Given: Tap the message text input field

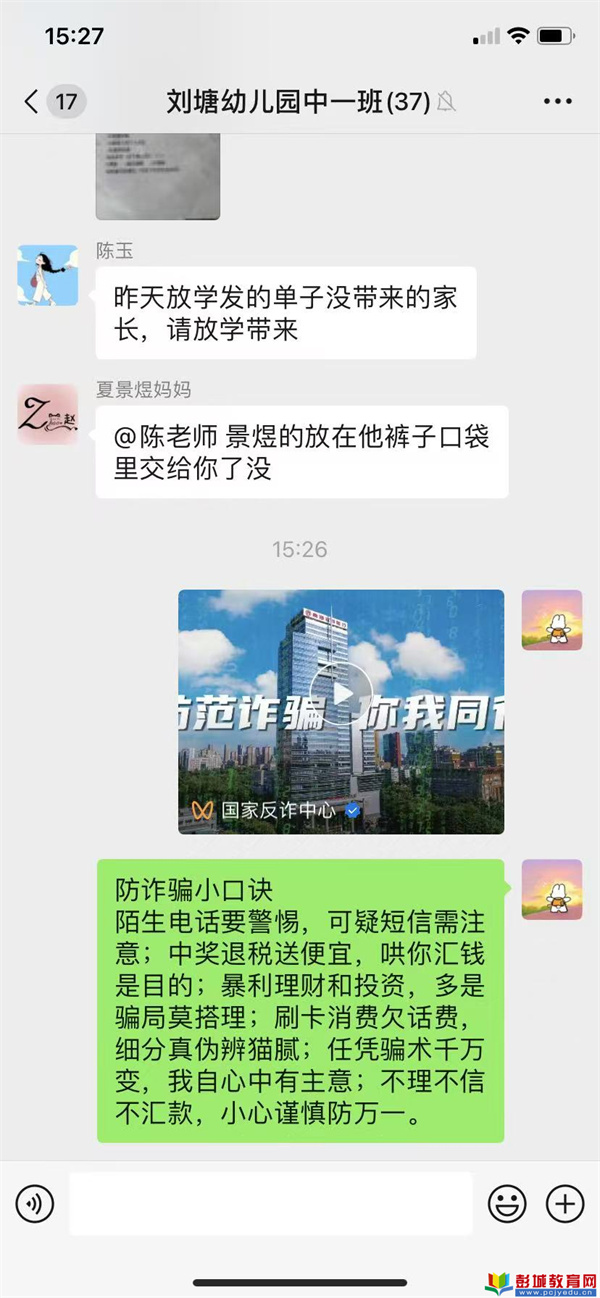Looking at the screenshot, I should (270, 1203).
